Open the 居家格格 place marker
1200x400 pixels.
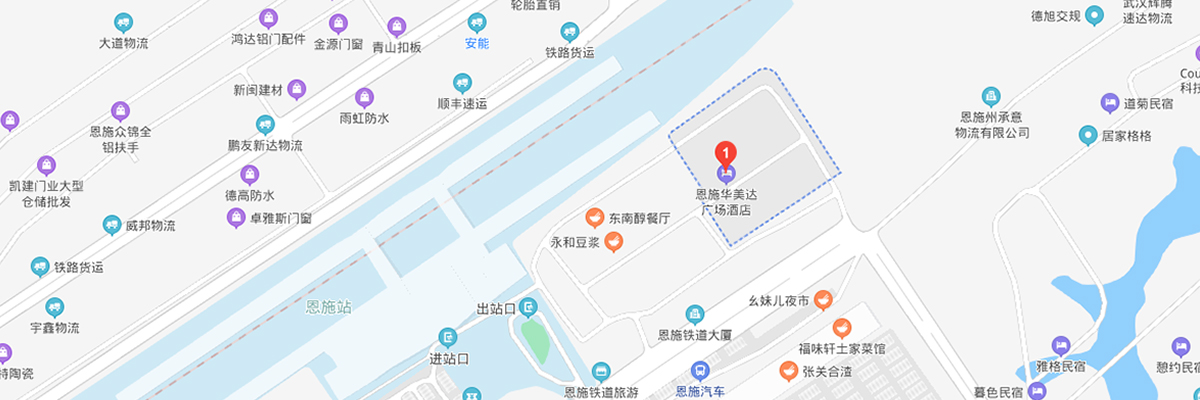[x=1088, y=135]
